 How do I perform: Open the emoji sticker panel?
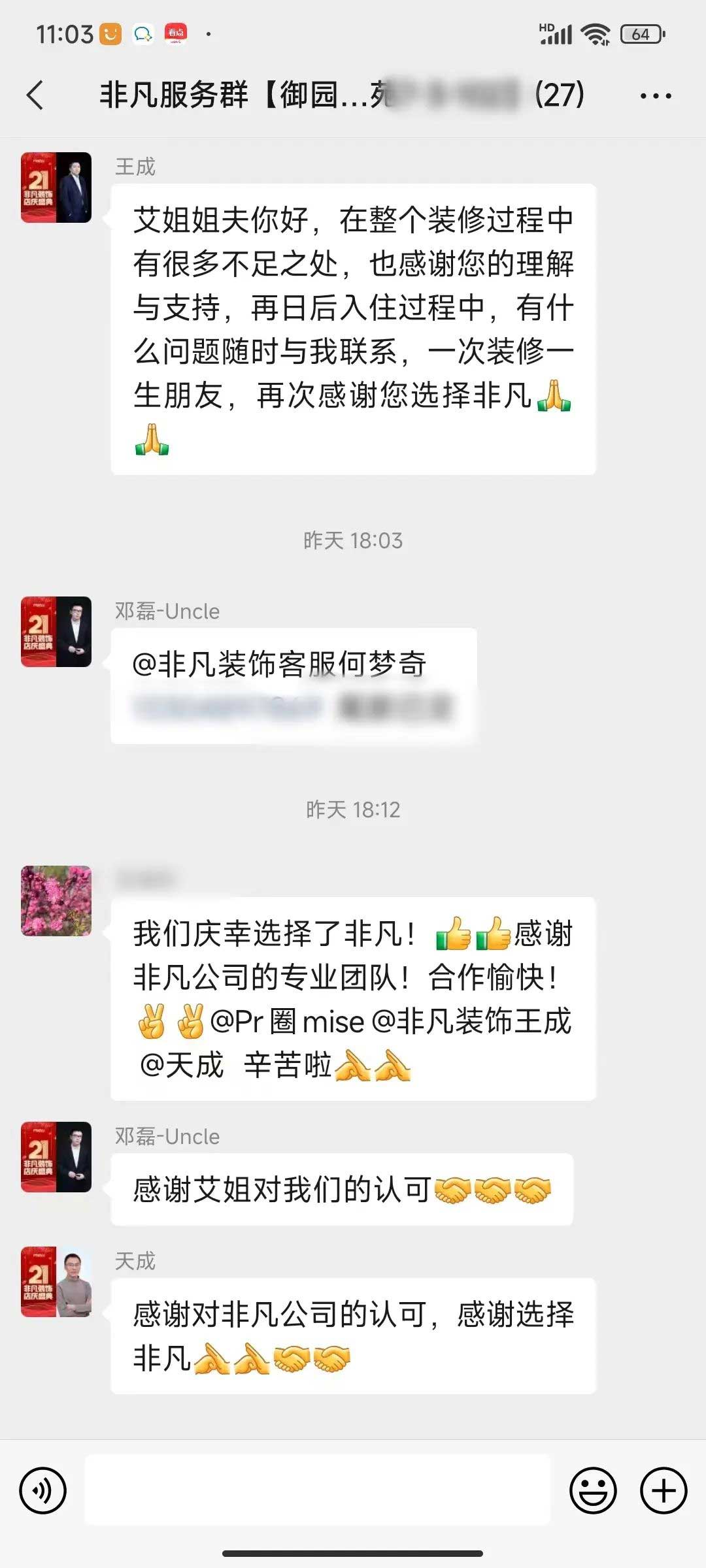pos(593,1490)
